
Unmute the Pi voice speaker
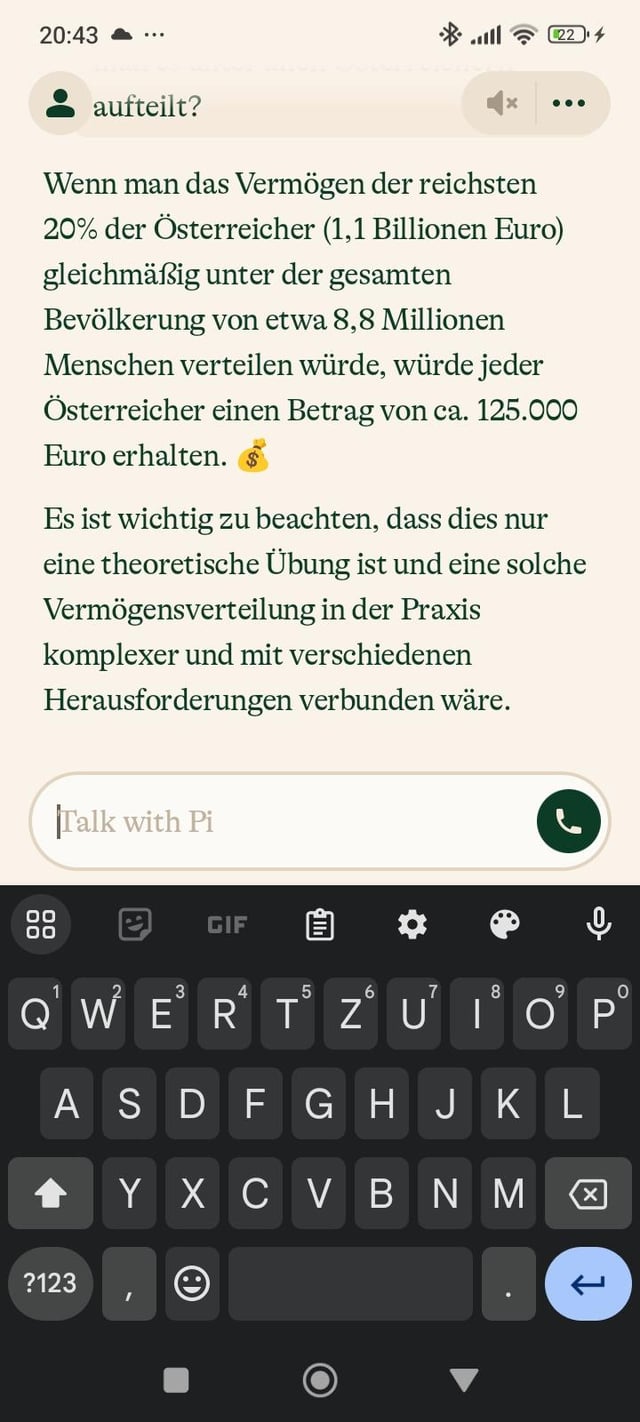pyautogui.click(x=501, y=103)
